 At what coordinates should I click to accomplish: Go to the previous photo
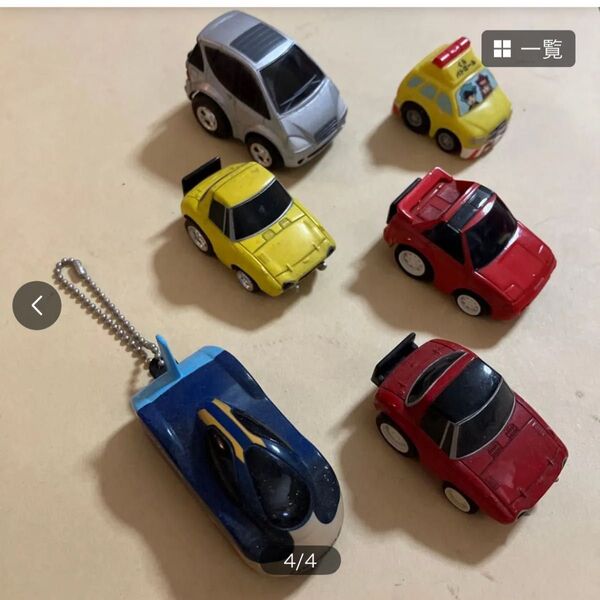[37, 306]
